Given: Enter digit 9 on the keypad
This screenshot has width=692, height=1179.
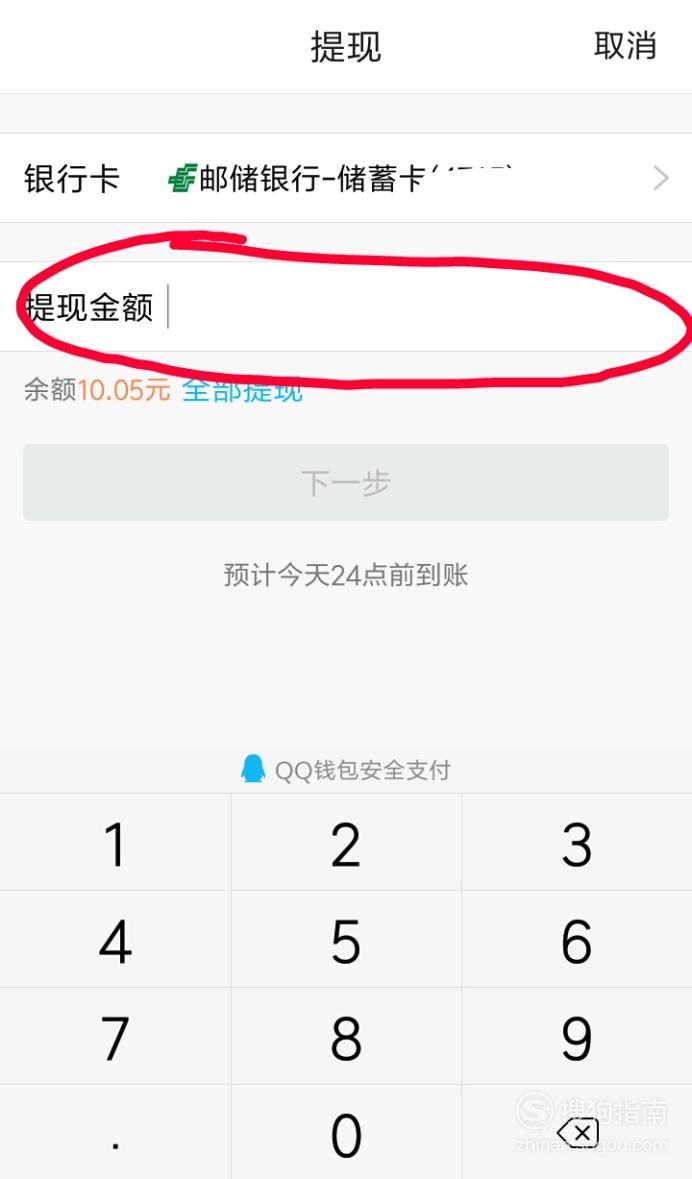Looking at the screenshot, I should 577,1036.
